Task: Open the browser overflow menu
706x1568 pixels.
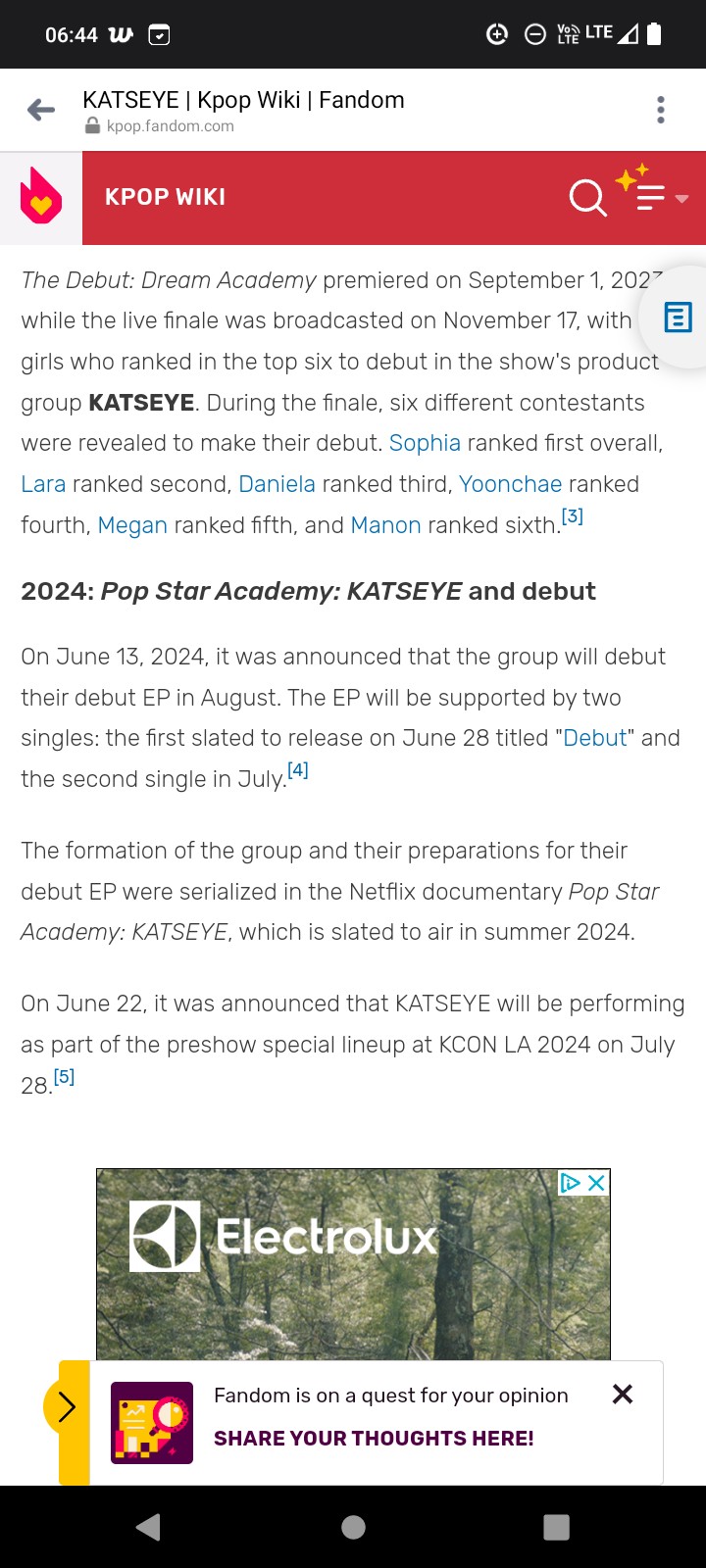Action: click(661, 110)
